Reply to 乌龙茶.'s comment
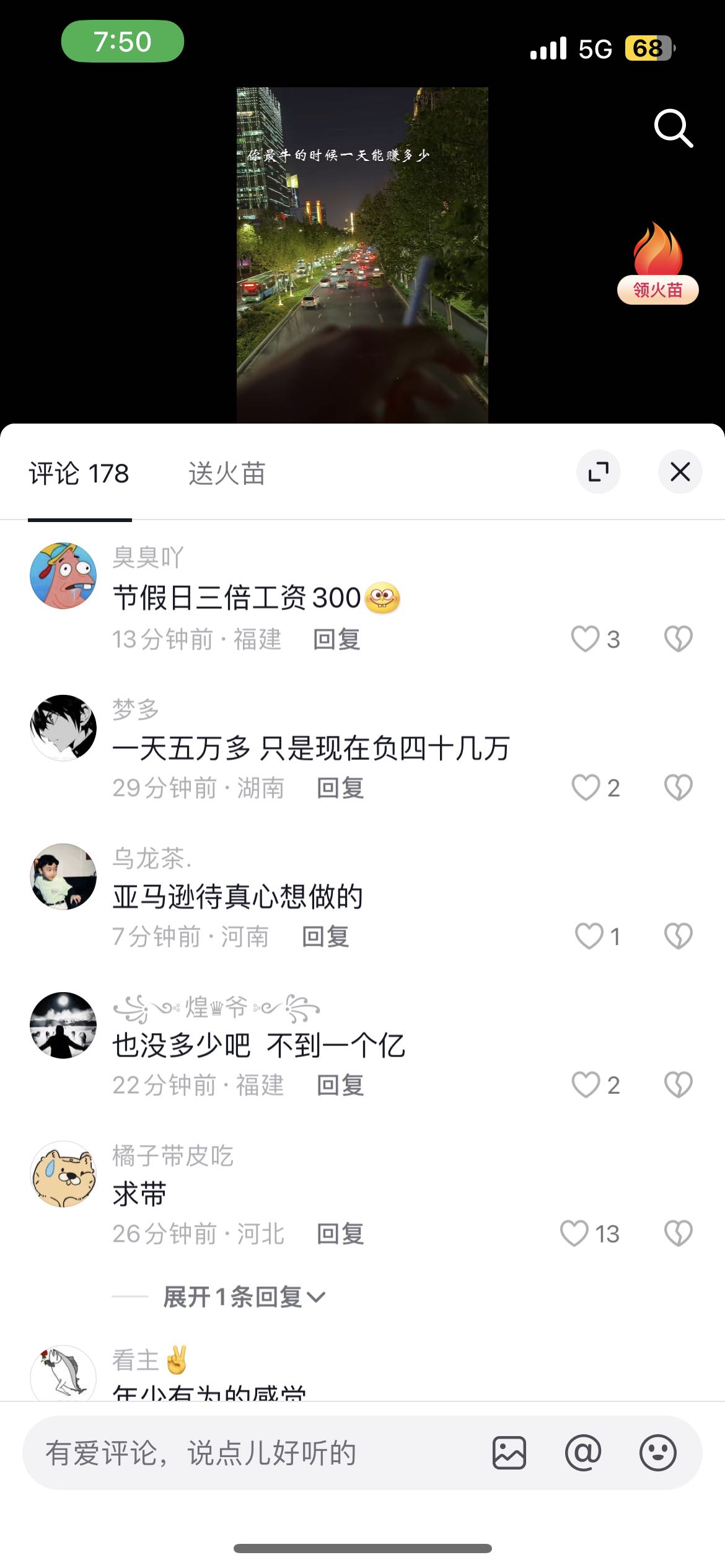 pyautogui.click(x=325, y=936)
